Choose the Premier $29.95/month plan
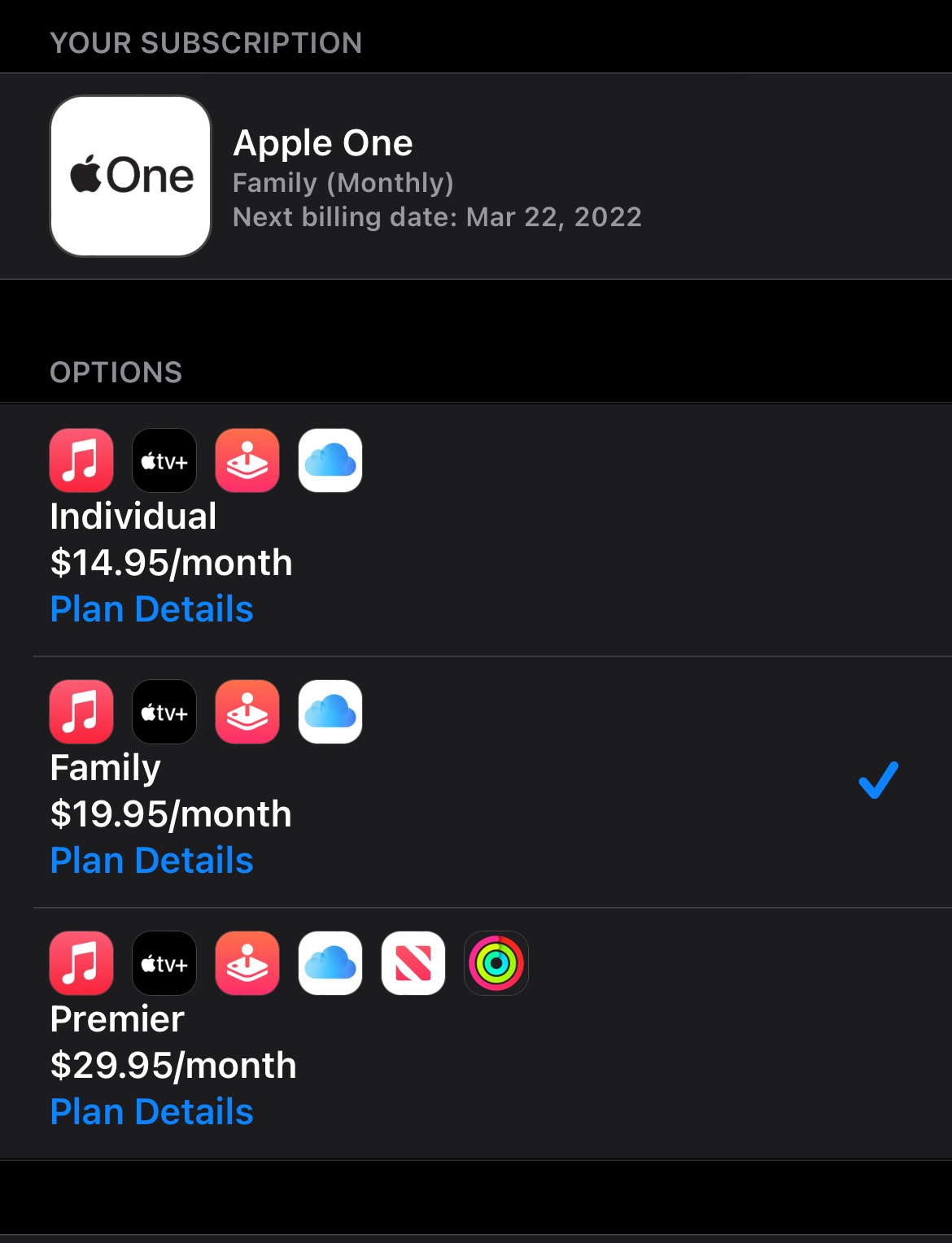The image size is (952, 1243). coord(476,1033)
